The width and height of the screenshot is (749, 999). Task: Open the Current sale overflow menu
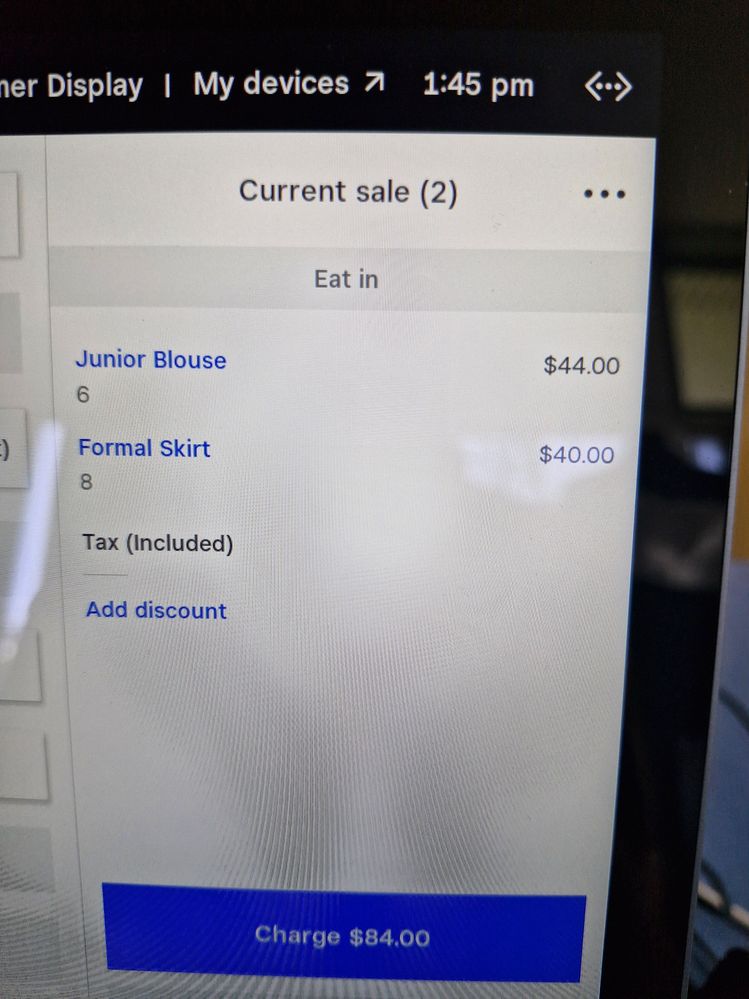point(604,194)
